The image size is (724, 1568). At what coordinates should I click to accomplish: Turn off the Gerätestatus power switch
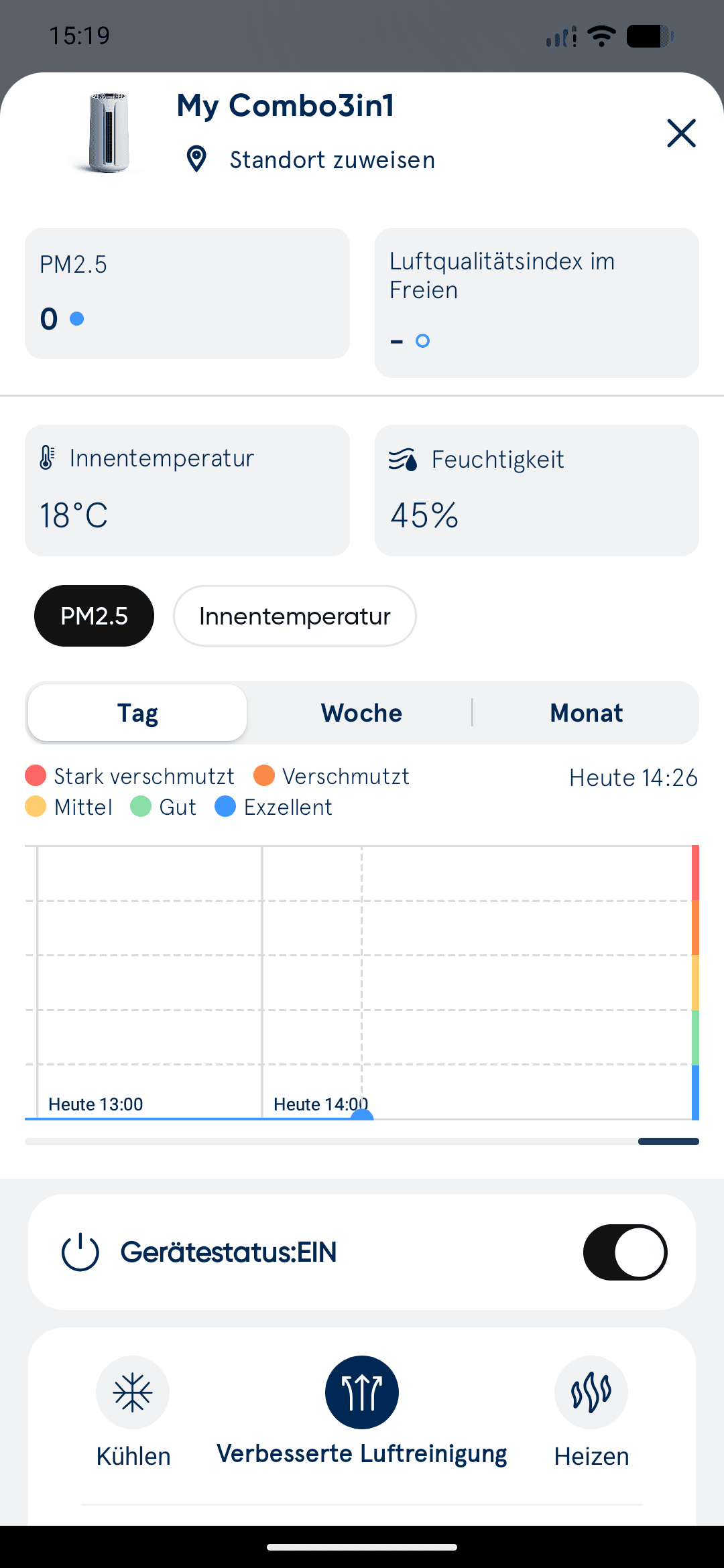625,1252
